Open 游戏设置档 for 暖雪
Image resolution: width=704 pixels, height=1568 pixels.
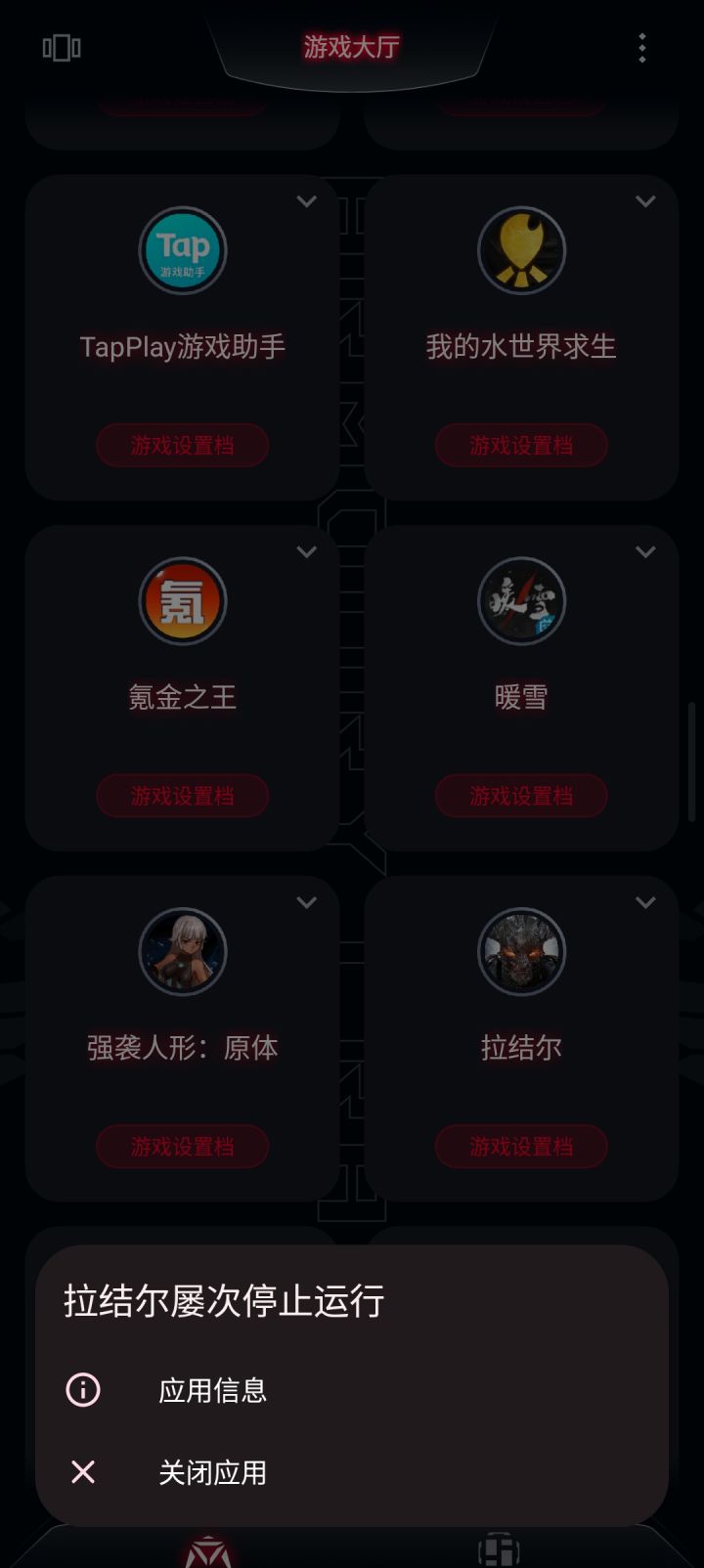521,795
